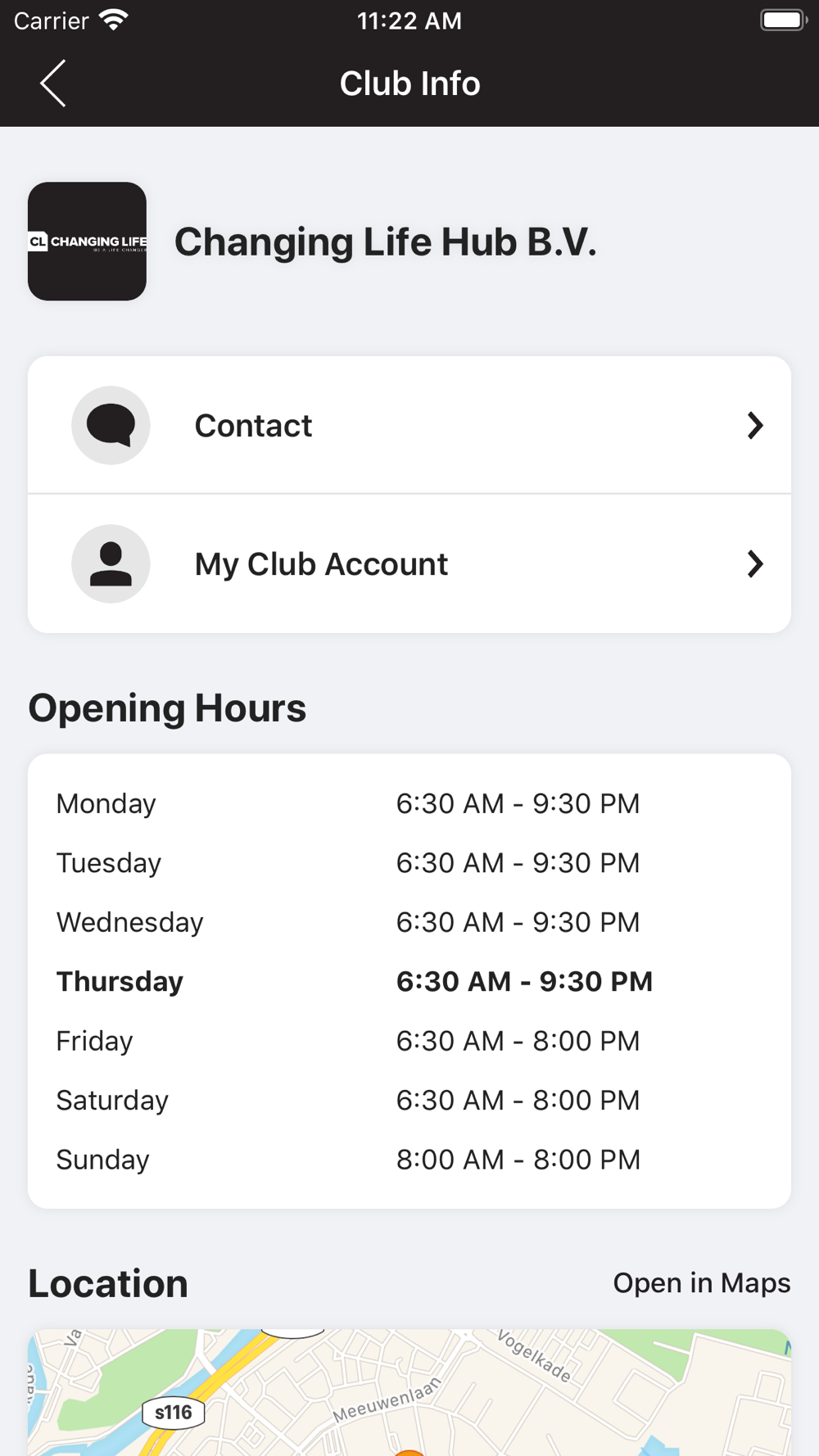
Task: Tap the Open in Maps link
Action: 702,1282
